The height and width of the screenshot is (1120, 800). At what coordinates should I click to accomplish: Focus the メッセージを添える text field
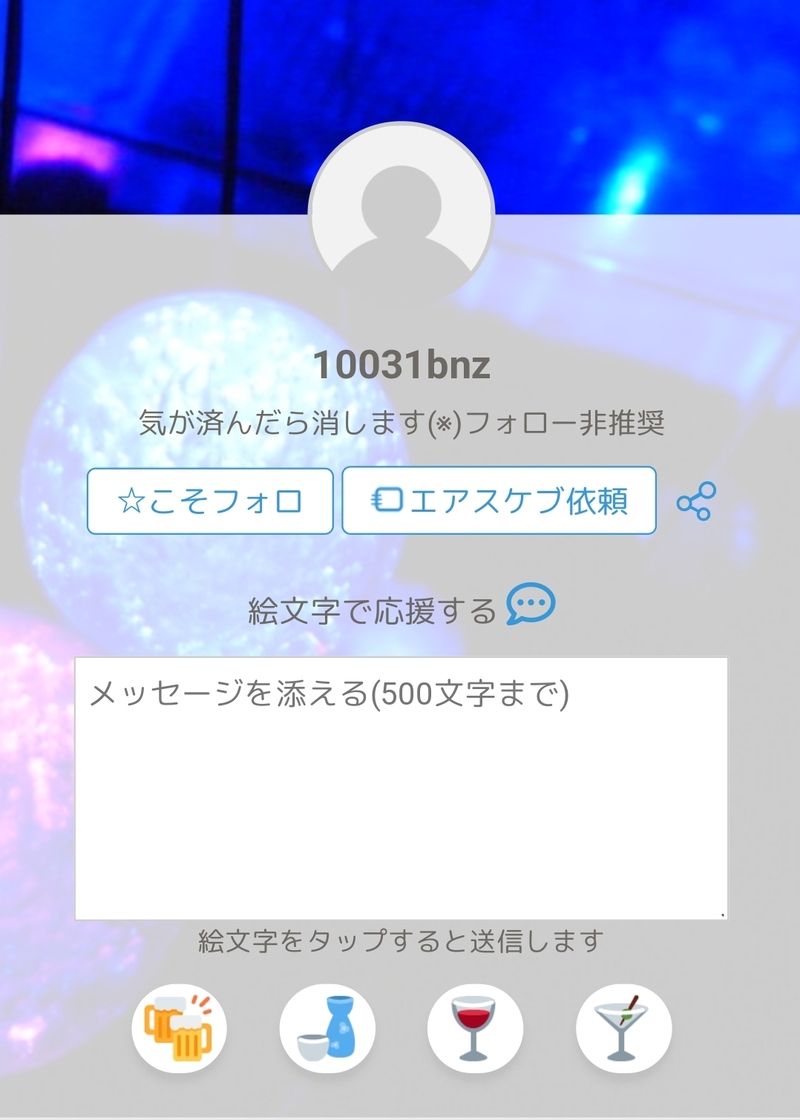pyautogui.click(x=400, y=788)
